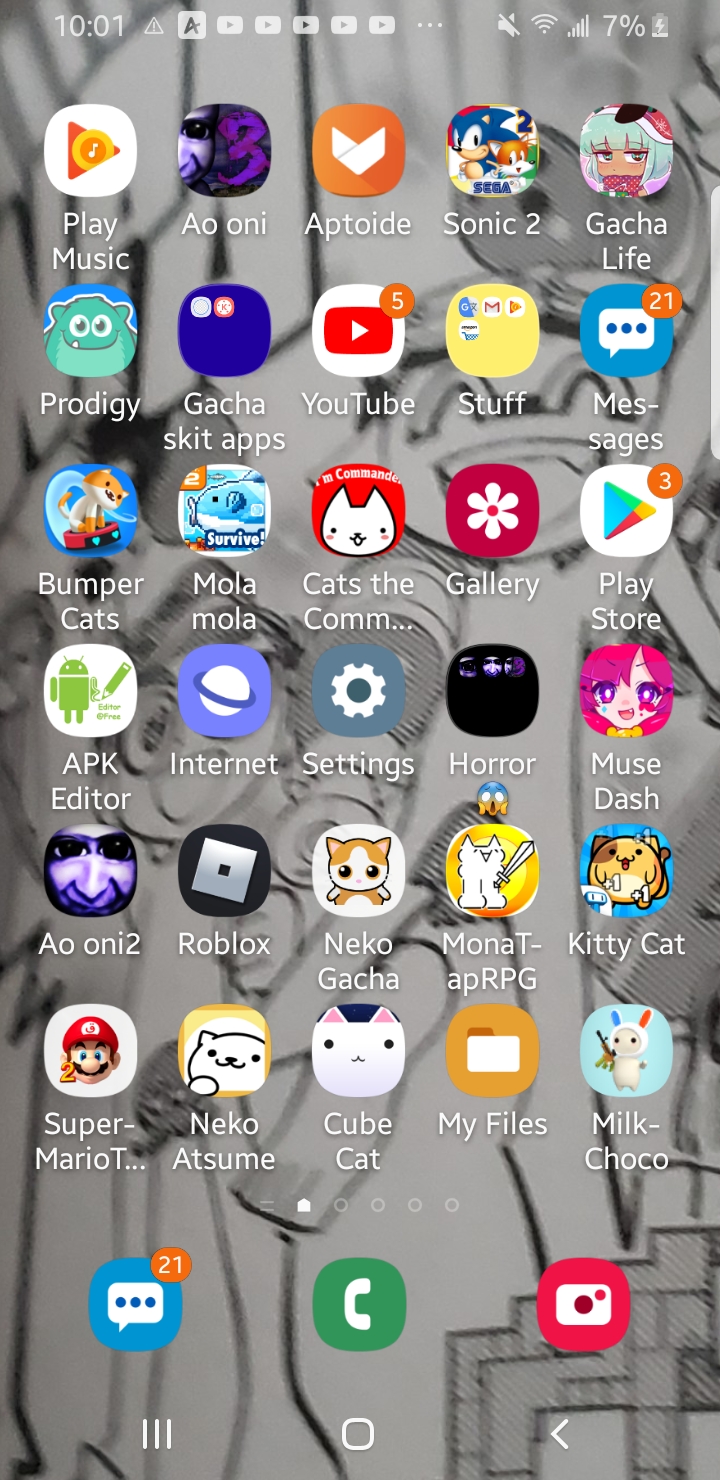This screenshot has height=1480, width=720.
Task: Show recent apps from navigation bar
Action: point(157,1434)
